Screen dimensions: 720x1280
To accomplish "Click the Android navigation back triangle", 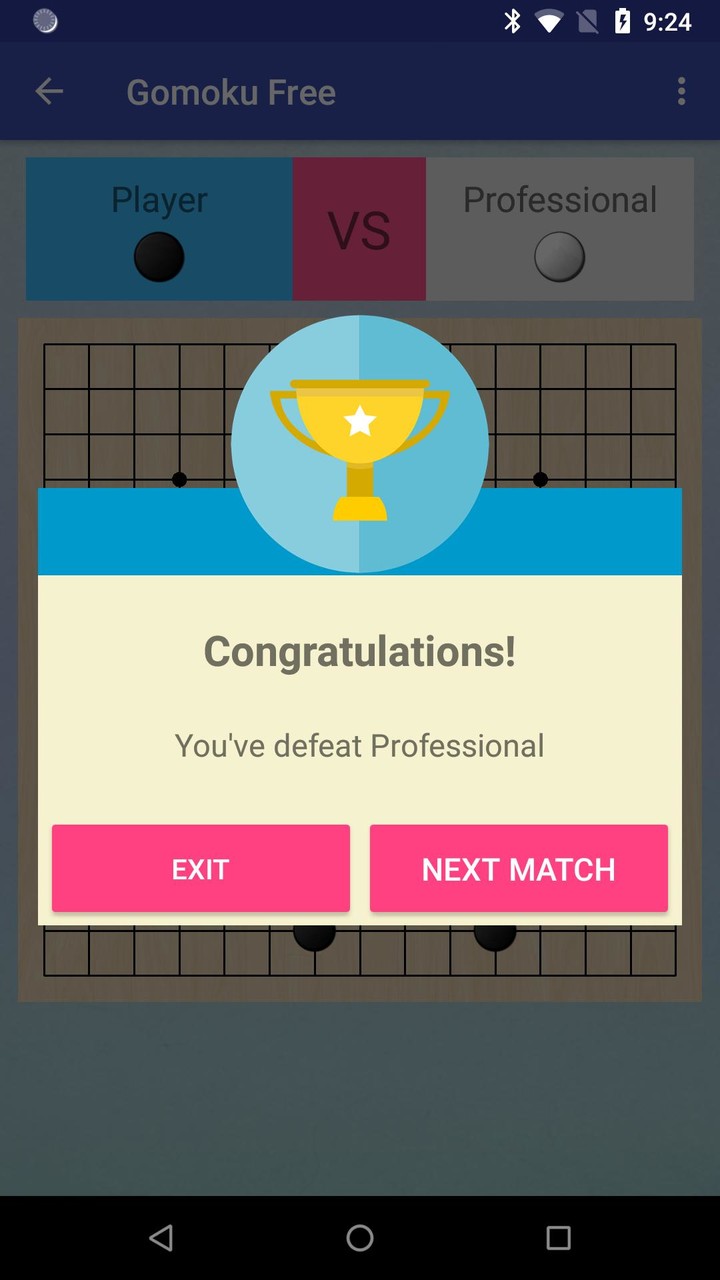I will [161, 1238].
